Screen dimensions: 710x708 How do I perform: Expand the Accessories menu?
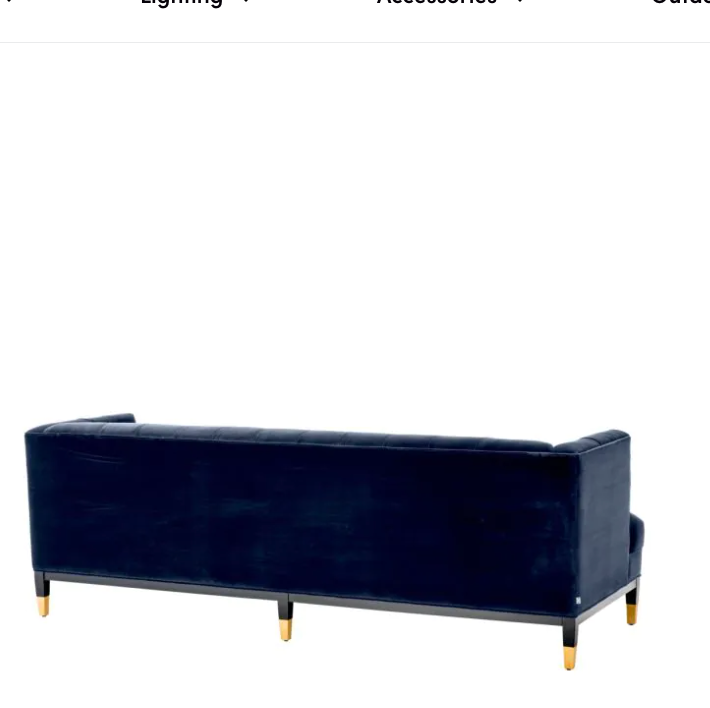coord(450,3)
